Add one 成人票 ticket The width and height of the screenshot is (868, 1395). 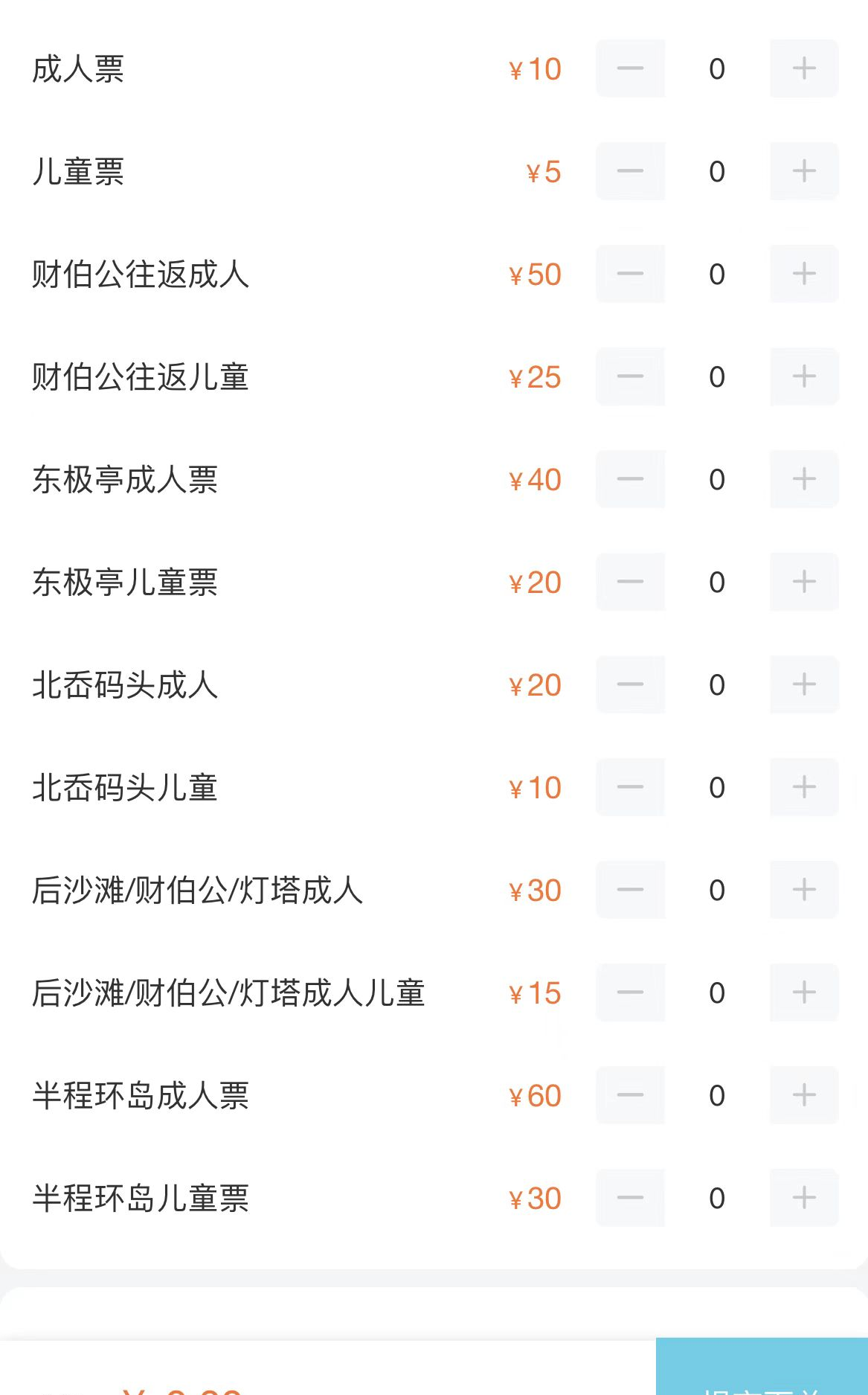tap(804, 69)
